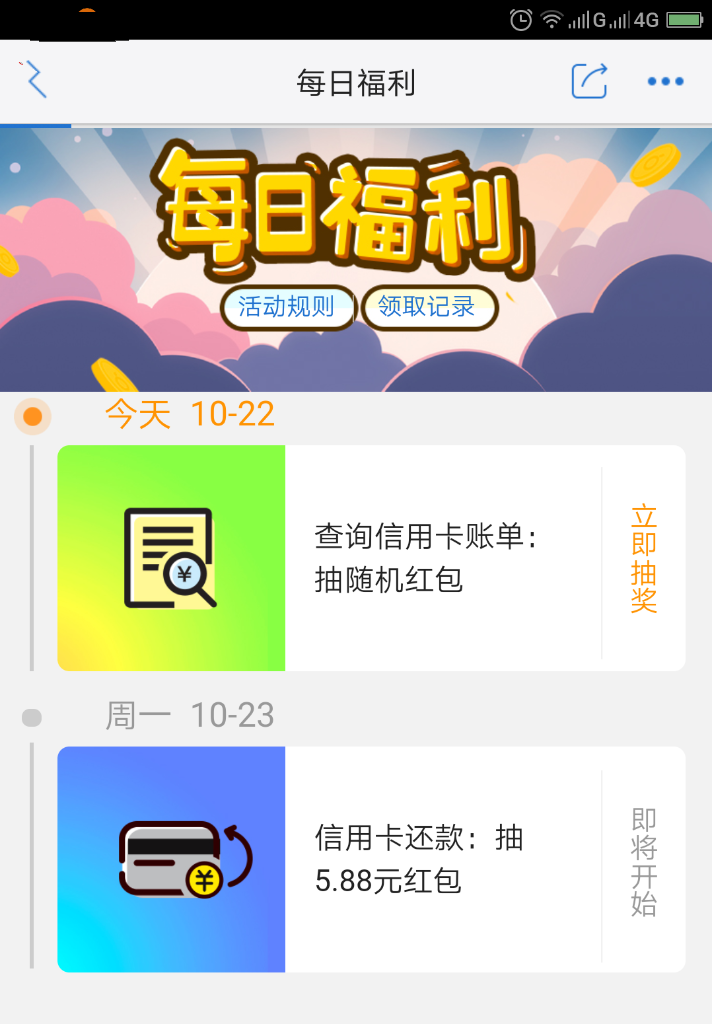View 领取记录 claim records
Viewport: 712px width, 1024px height.
pyautogui.click(x=428, y=307)
